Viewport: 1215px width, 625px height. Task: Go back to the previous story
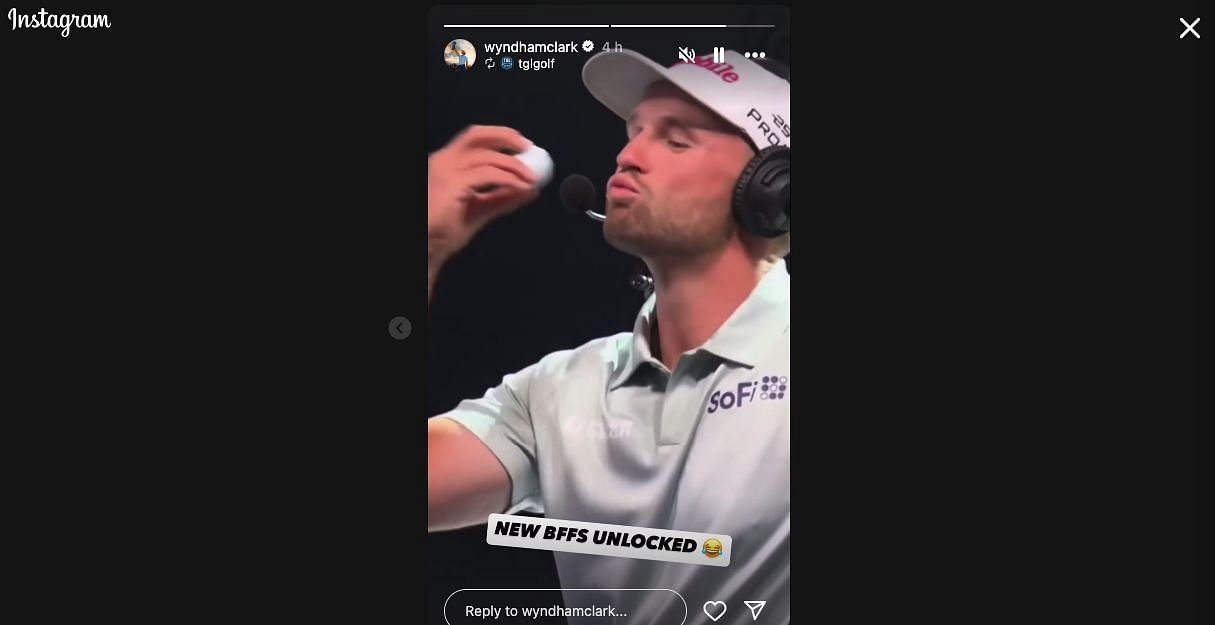pyautogui.click(x=400, y=328)
